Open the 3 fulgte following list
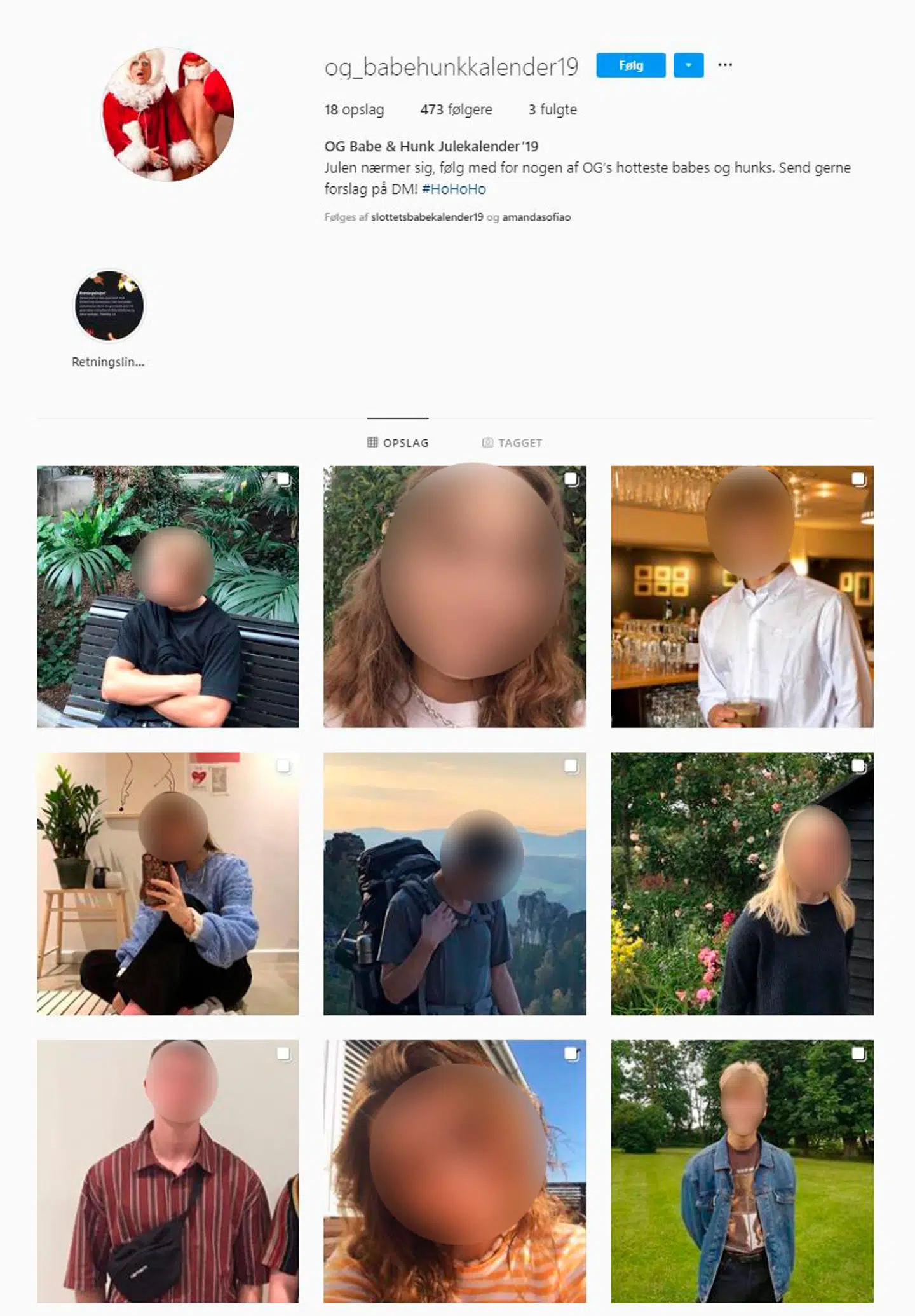 (x=552, y=109)
